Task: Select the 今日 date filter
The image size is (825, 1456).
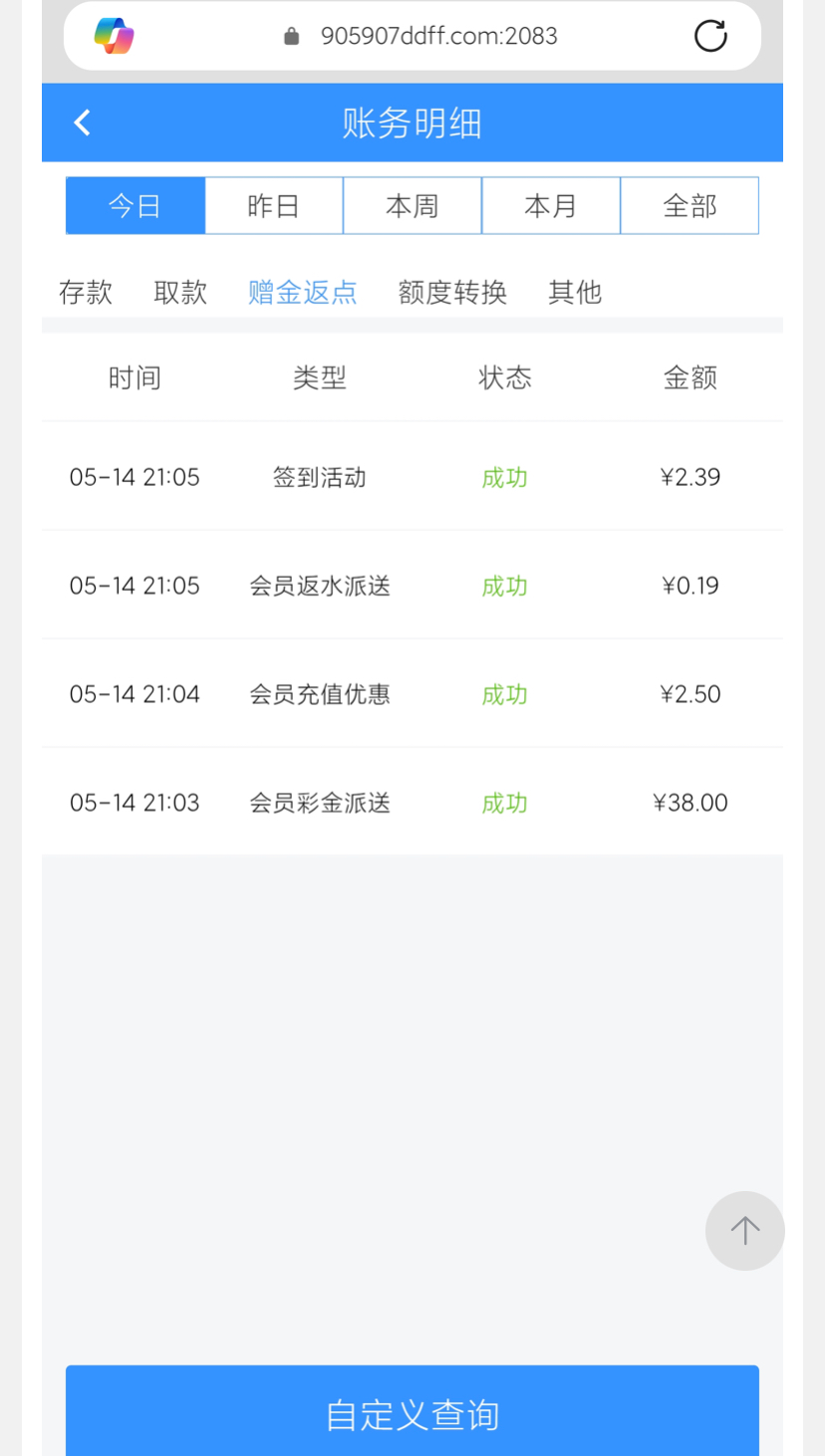Action: [136, 206]
